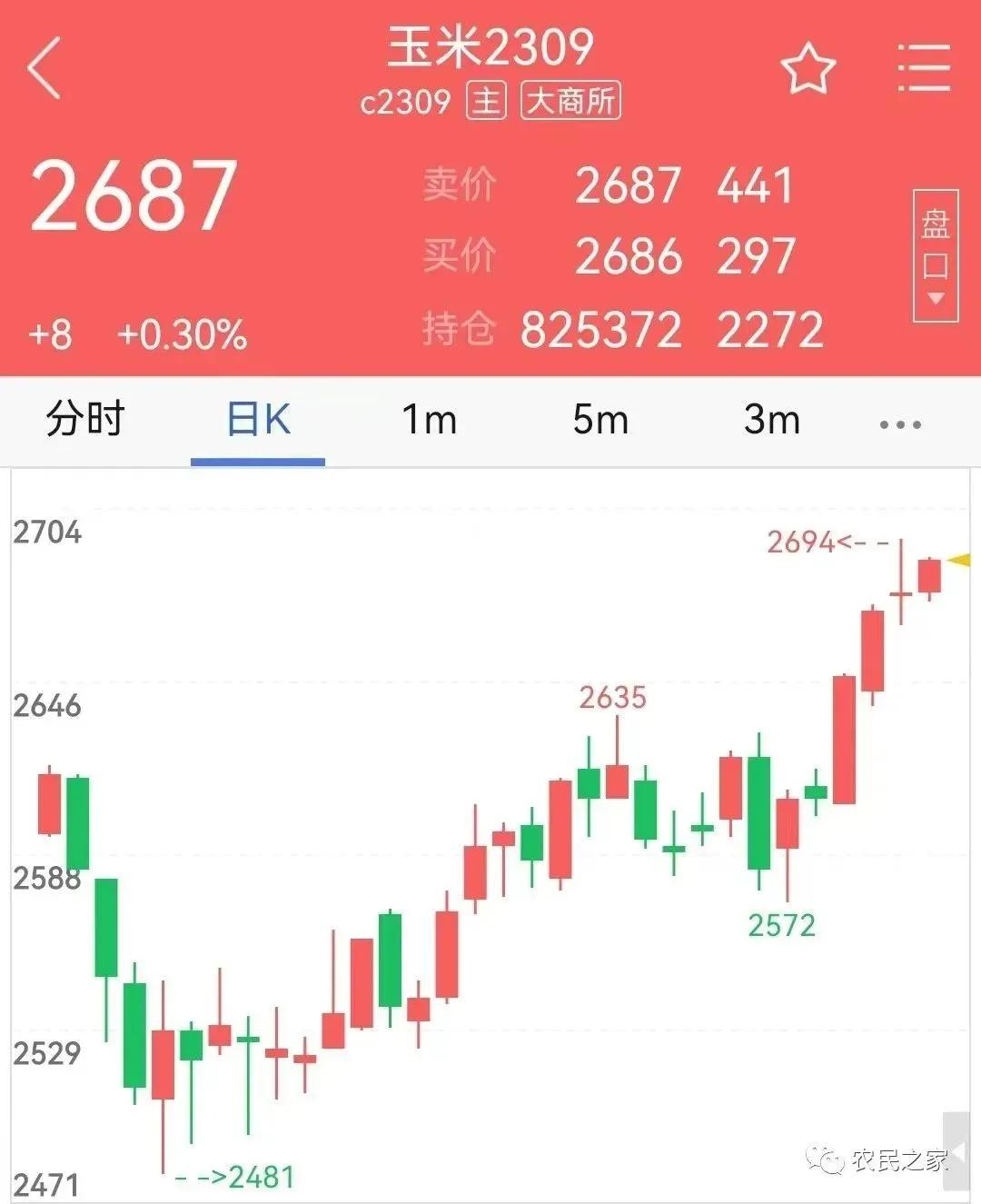Toggle to 分时 time-share chart view

click(84, 419)
